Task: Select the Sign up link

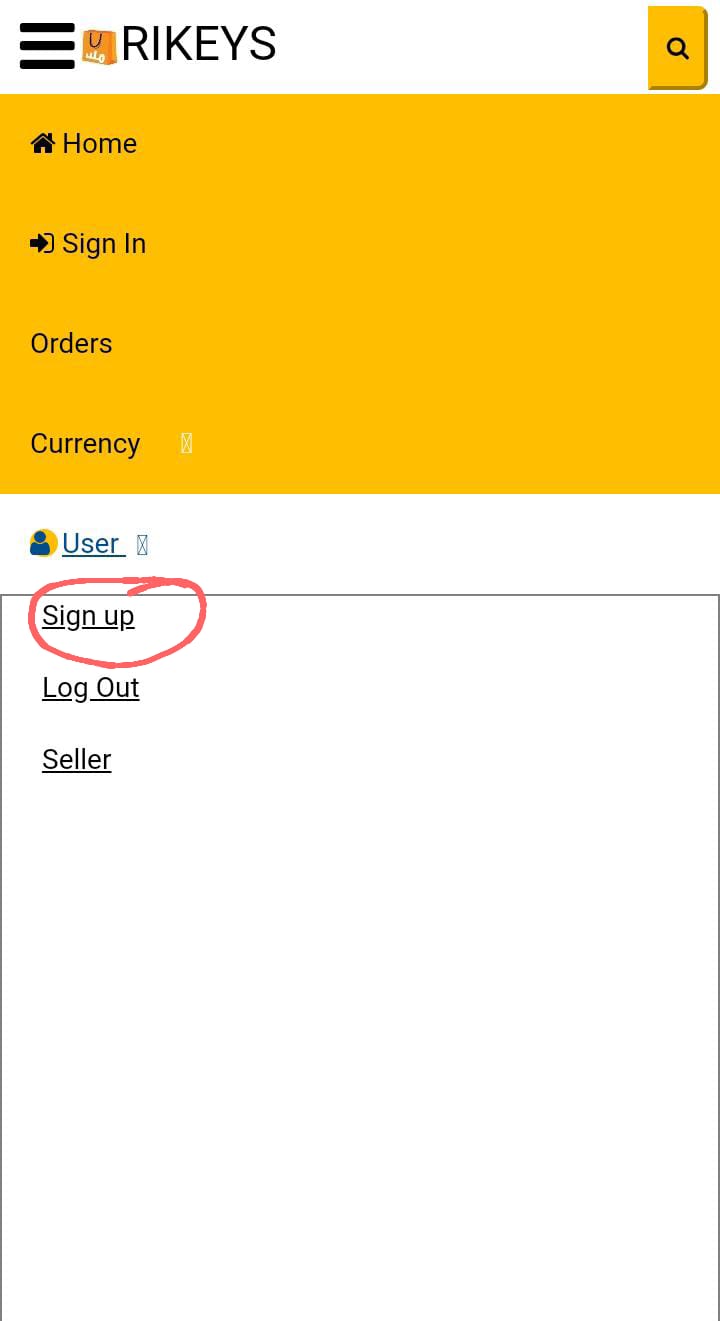Action: [88, 616]
